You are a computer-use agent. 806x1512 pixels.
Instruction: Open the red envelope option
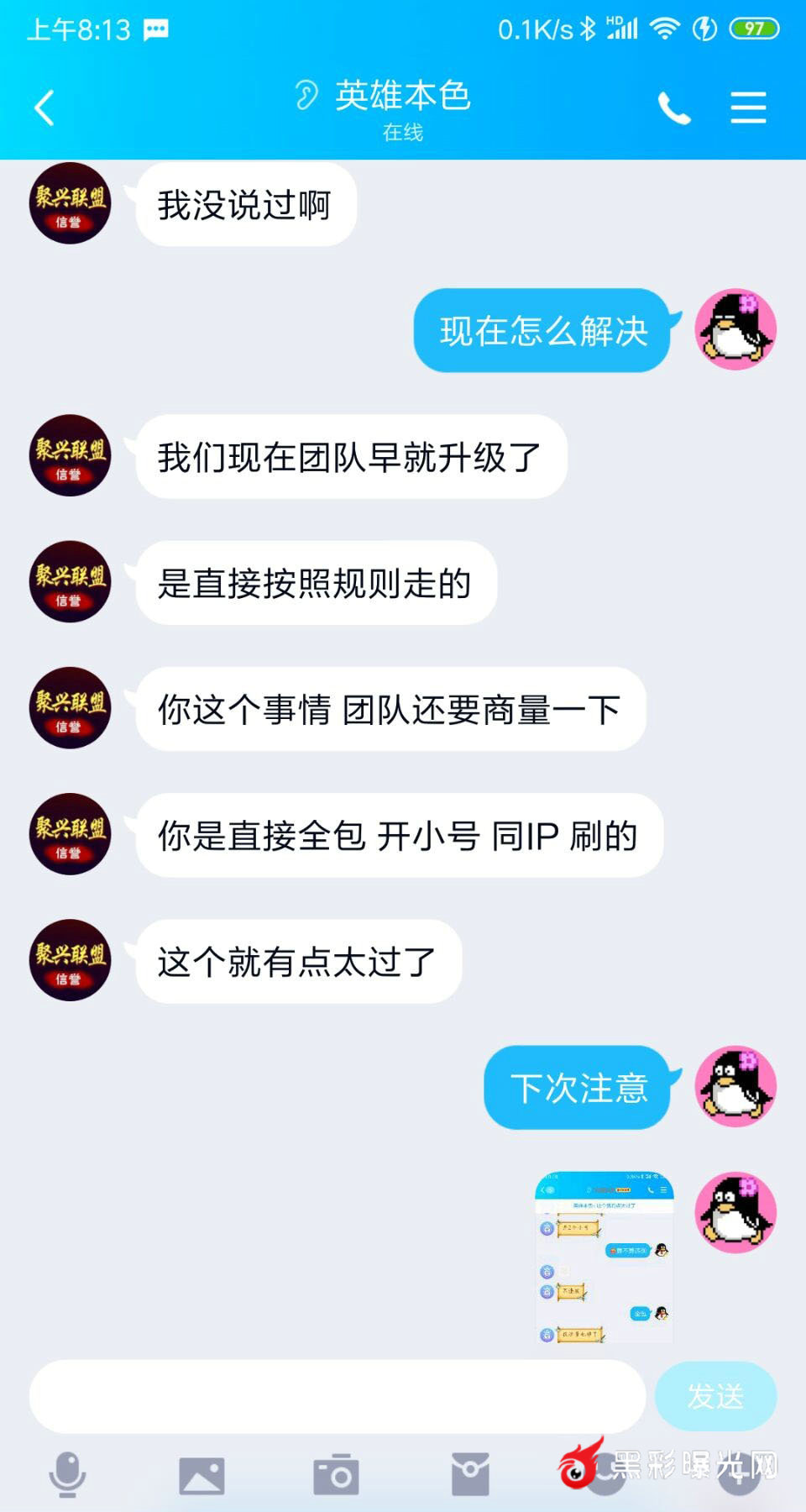point(470,1475)
